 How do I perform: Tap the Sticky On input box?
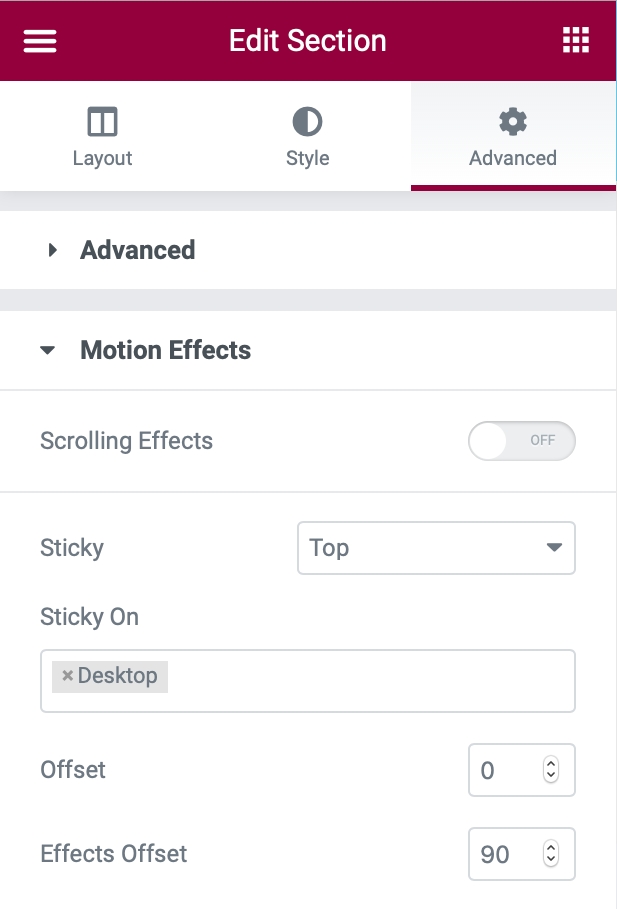click(370, 680)
